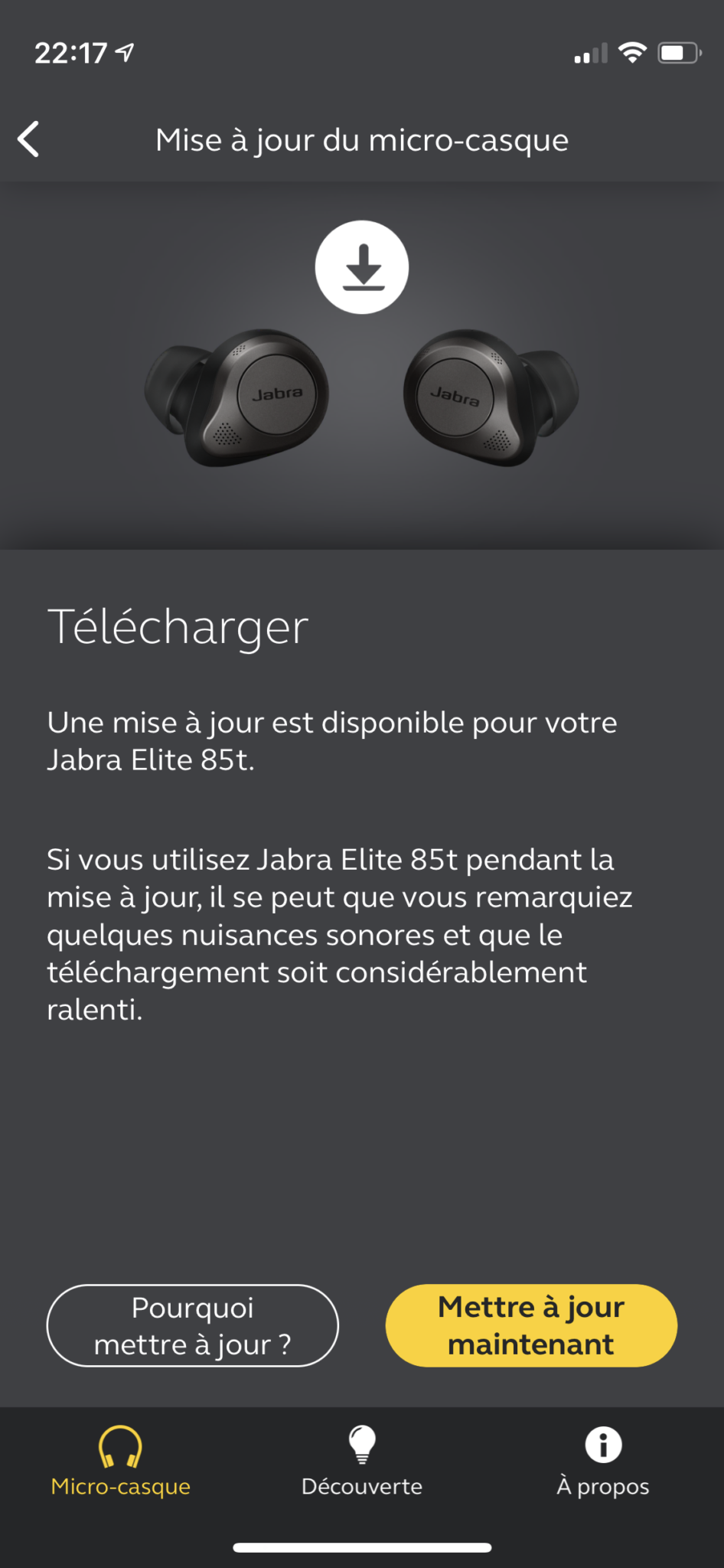
Task: Switch to the Découverte tab
Action: [362, 1461]
